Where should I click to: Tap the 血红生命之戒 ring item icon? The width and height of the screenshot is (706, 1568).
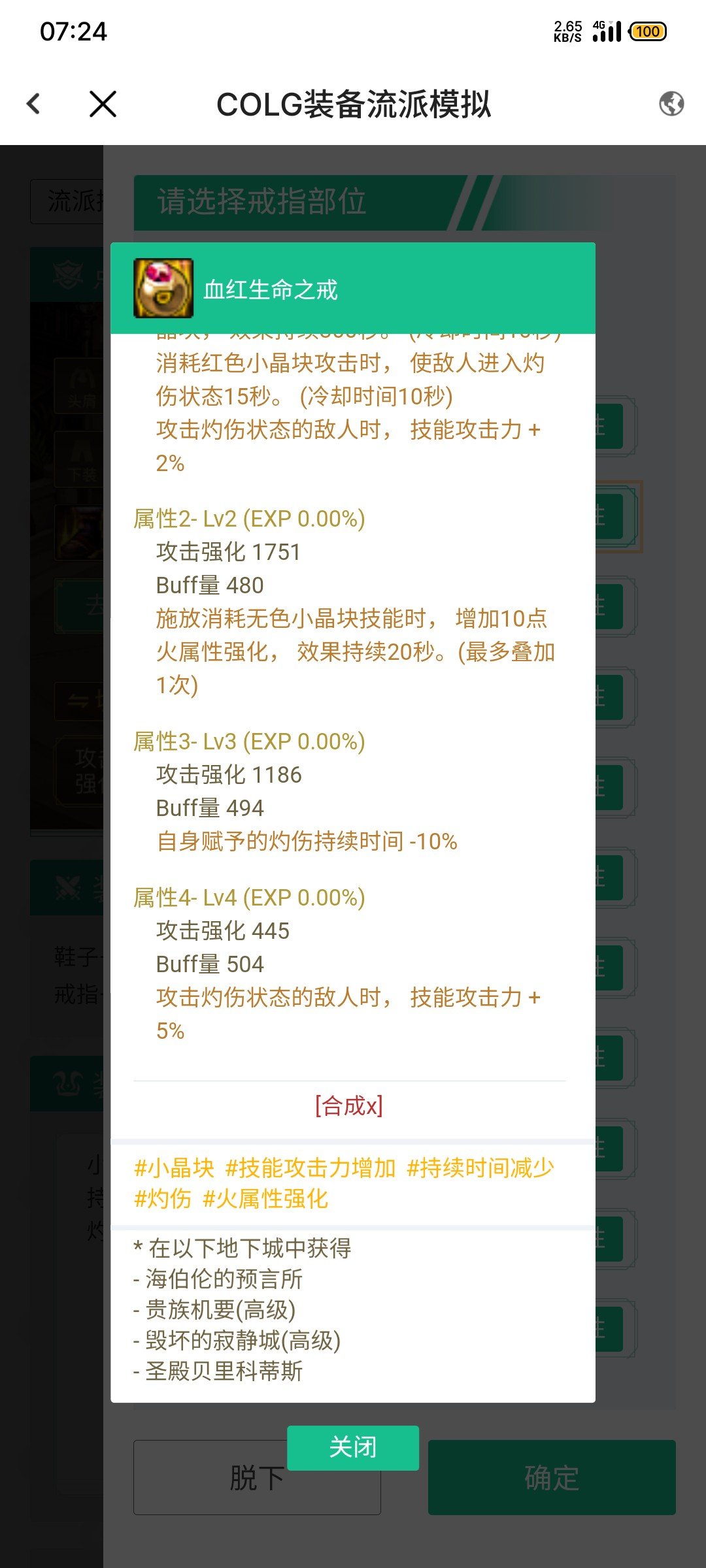point(163,286)
